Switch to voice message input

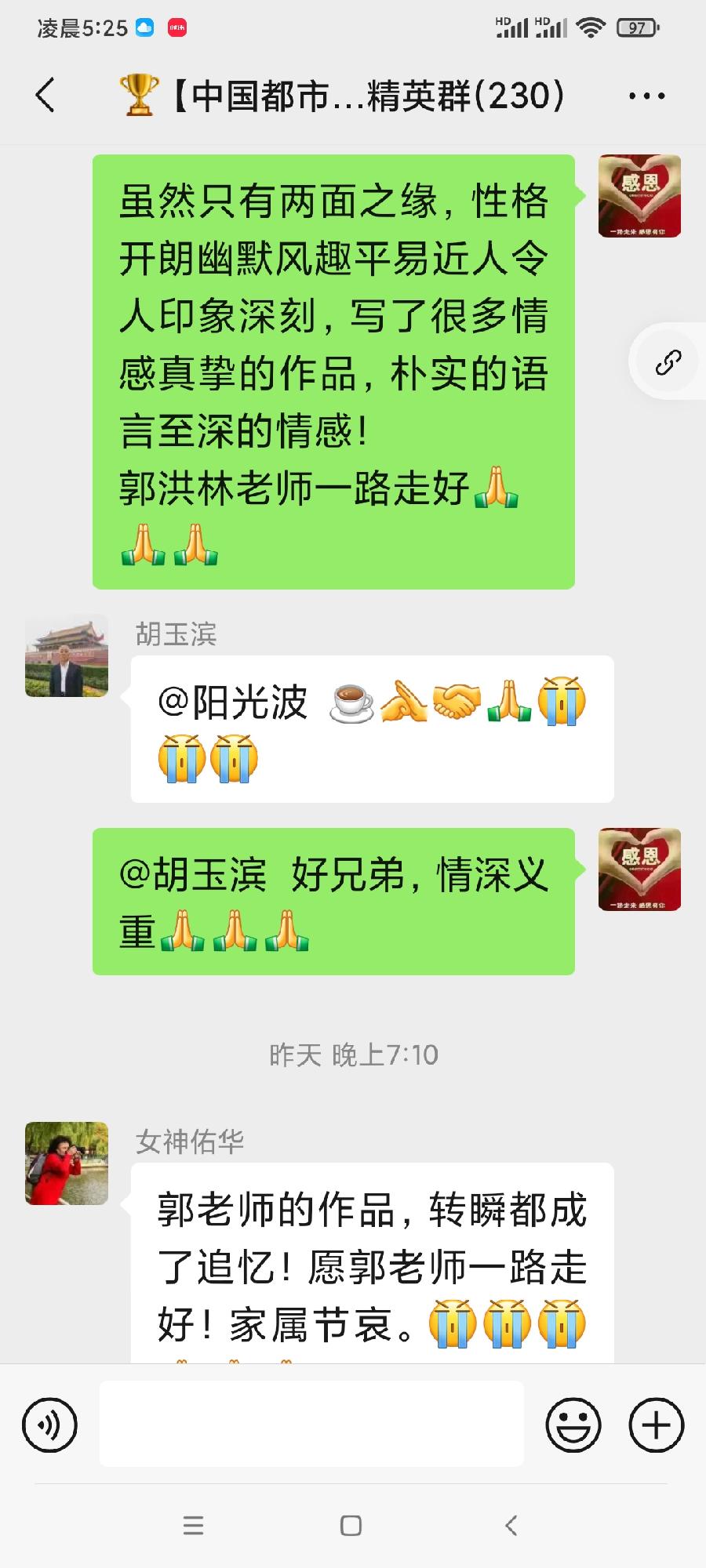(x=50, y=1425)
